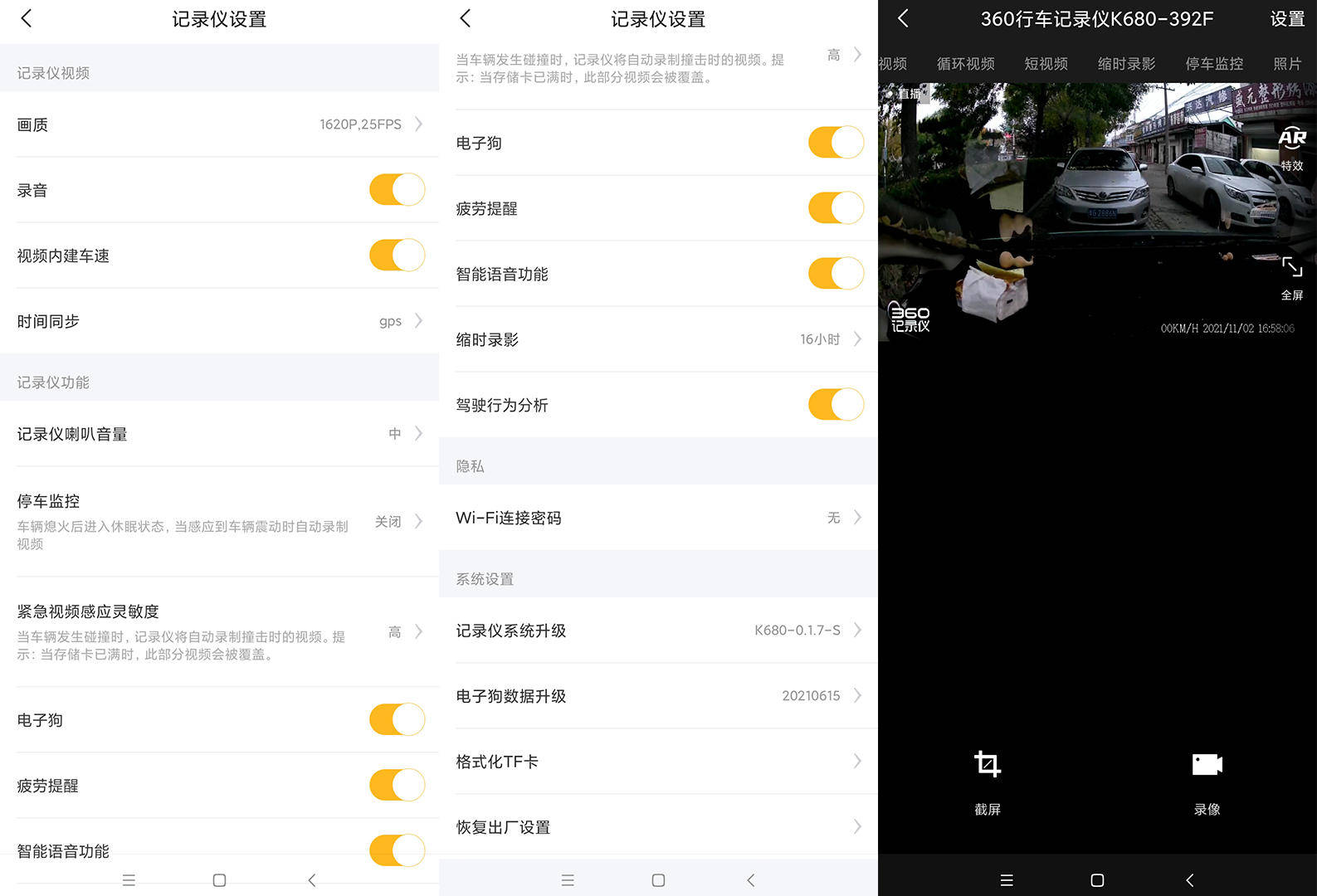Screen dimensions: 1317x896
Task: Select 格式化TF卡 to format card
Action: click(658, 762)
